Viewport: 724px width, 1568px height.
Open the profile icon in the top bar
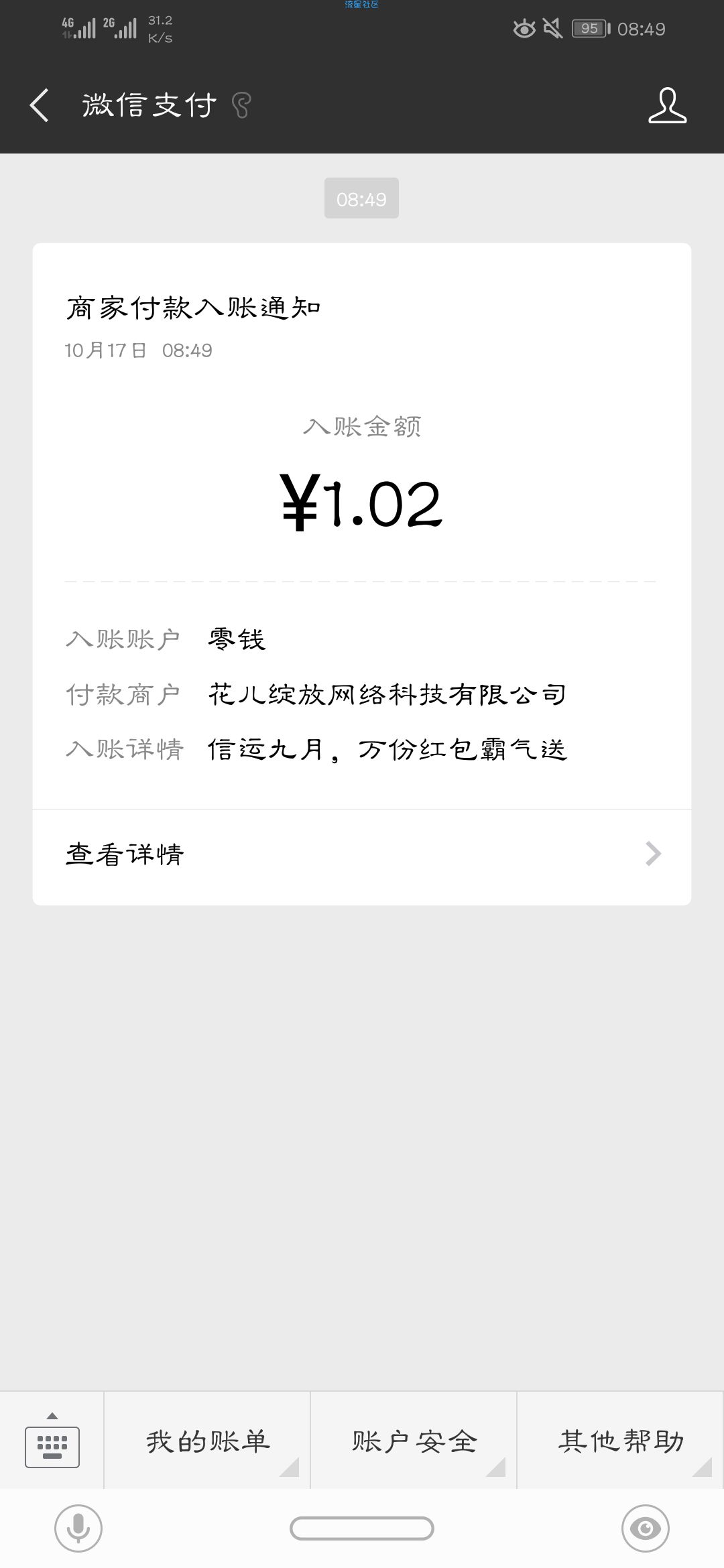pos(667,105)
